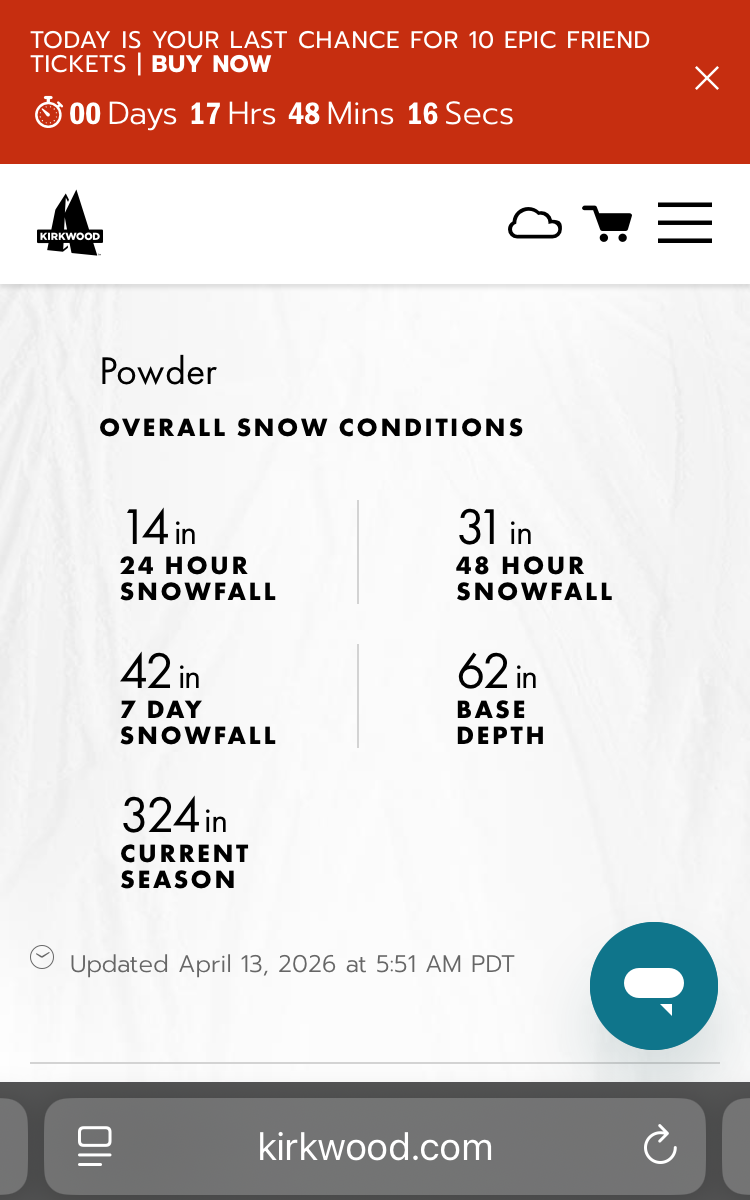This screenshot has height=1200, width=750.
Task: Open the chat support bubble
Action: (x=654, y=986)
